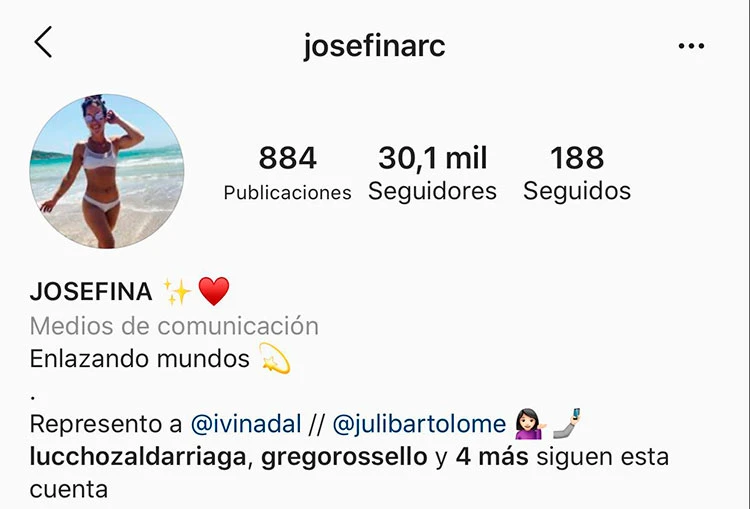Go back using the back arrow

[43, 43]
